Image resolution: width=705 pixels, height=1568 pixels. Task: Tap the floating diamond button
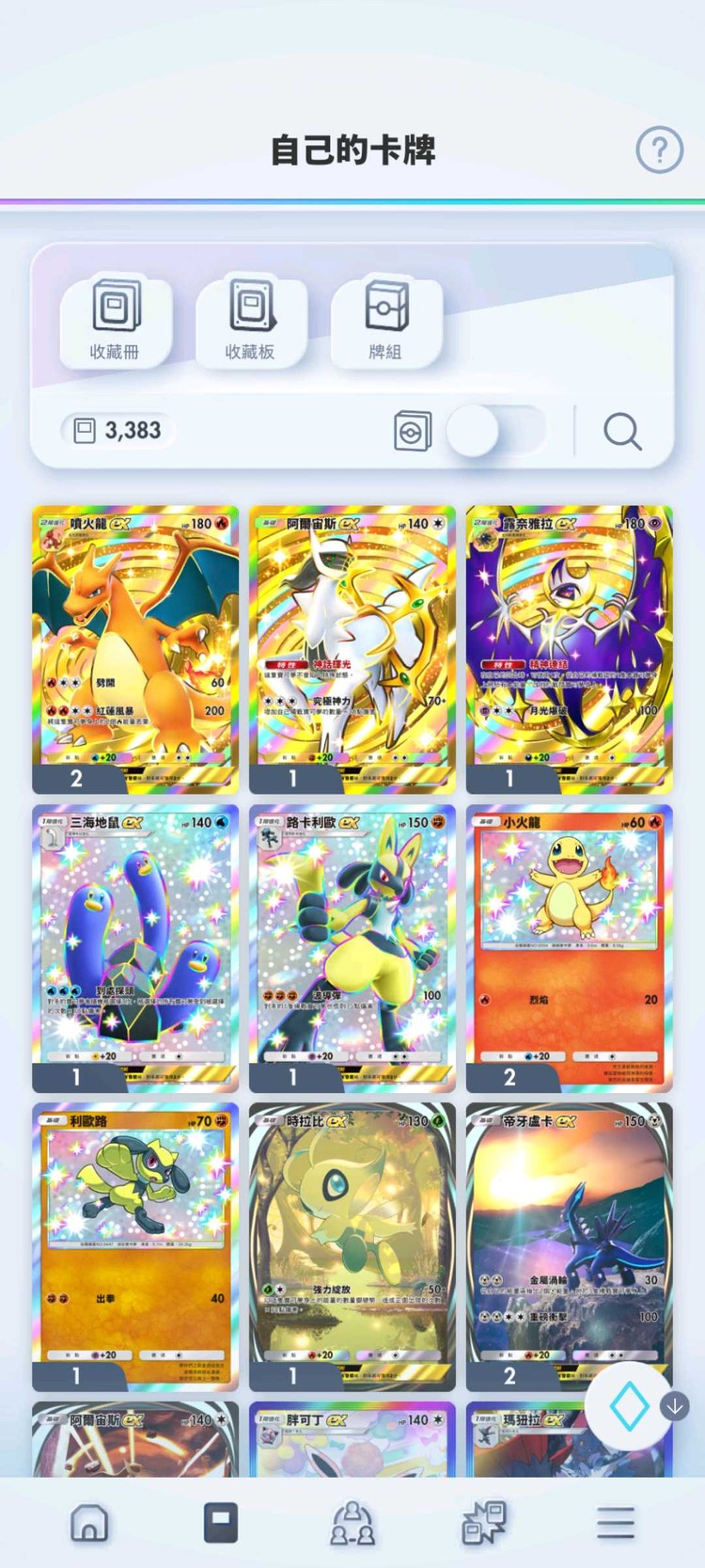(x=629, y=1406)
